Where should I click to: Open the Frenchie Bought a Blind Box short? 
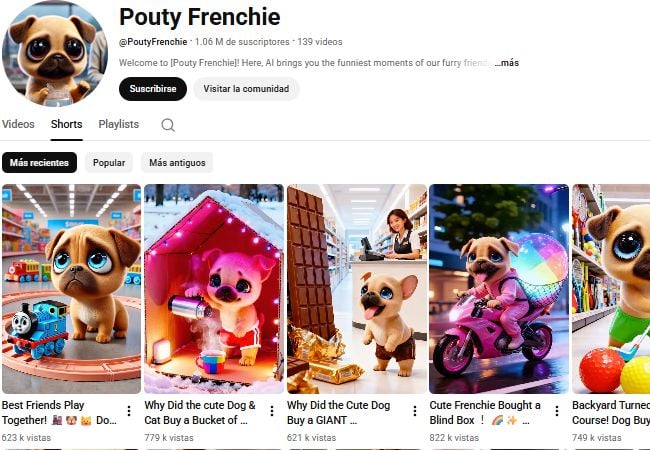click(x=498, y=289)
